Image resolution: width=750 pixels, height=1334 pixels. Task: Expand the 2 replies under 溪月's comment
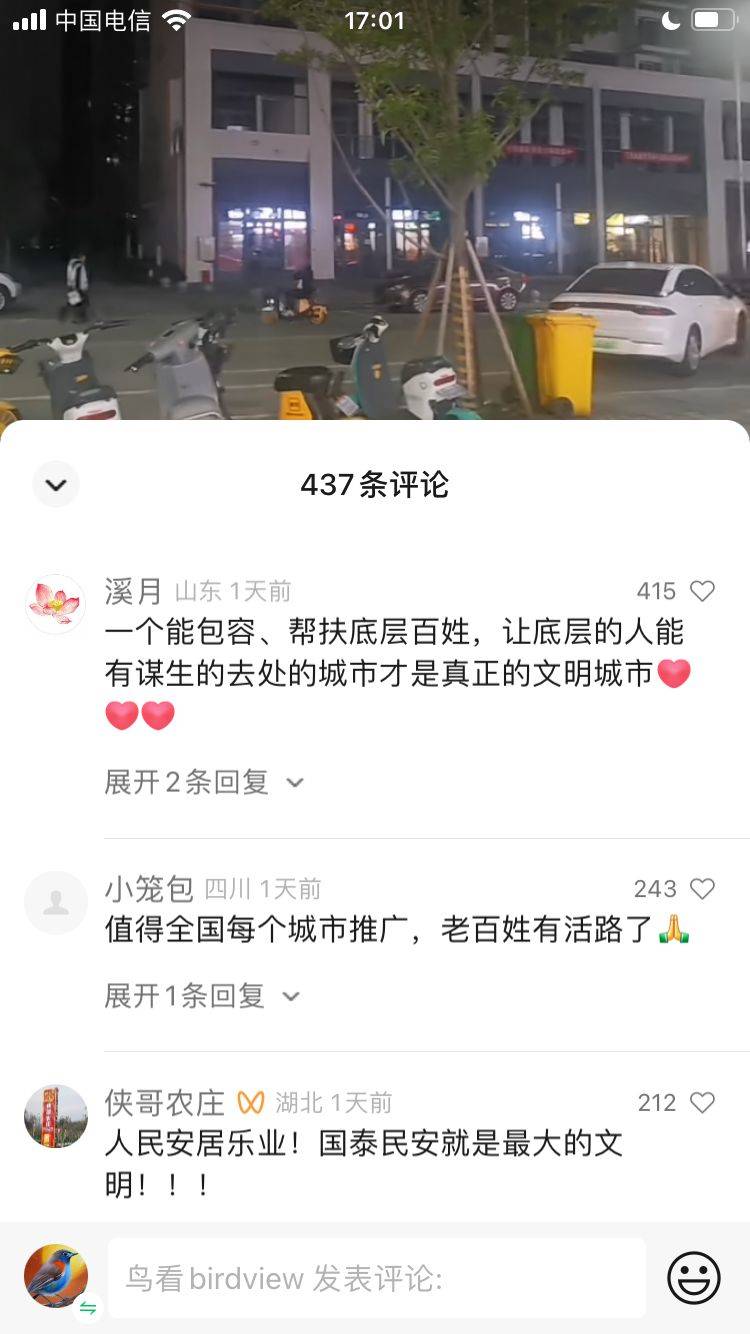click(x=203, y=782)
